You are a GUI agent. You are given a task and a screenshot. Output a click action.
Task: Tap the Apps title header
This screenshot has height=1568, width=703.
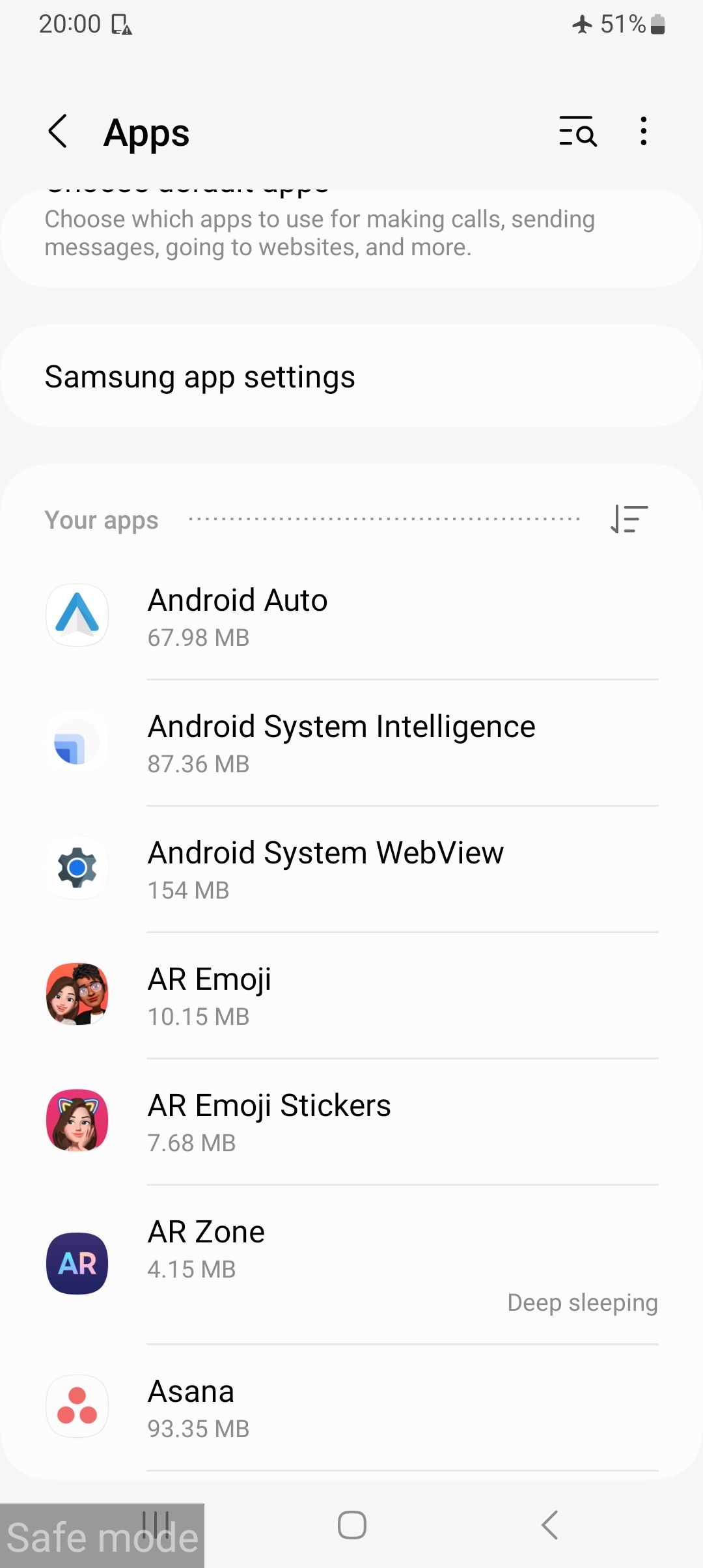(x=146, y=132)
